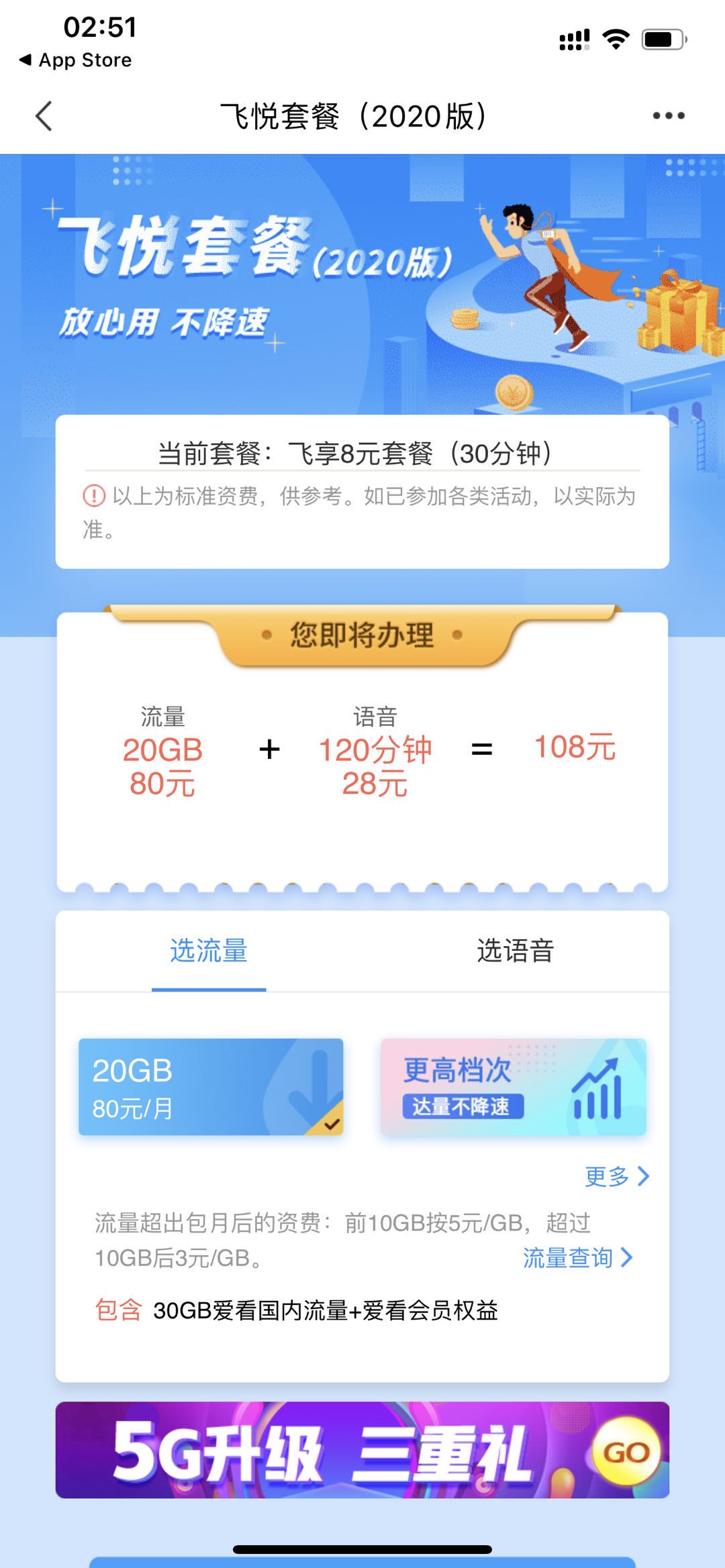
Task: Return to App Store
Action: tap(75, 60)
